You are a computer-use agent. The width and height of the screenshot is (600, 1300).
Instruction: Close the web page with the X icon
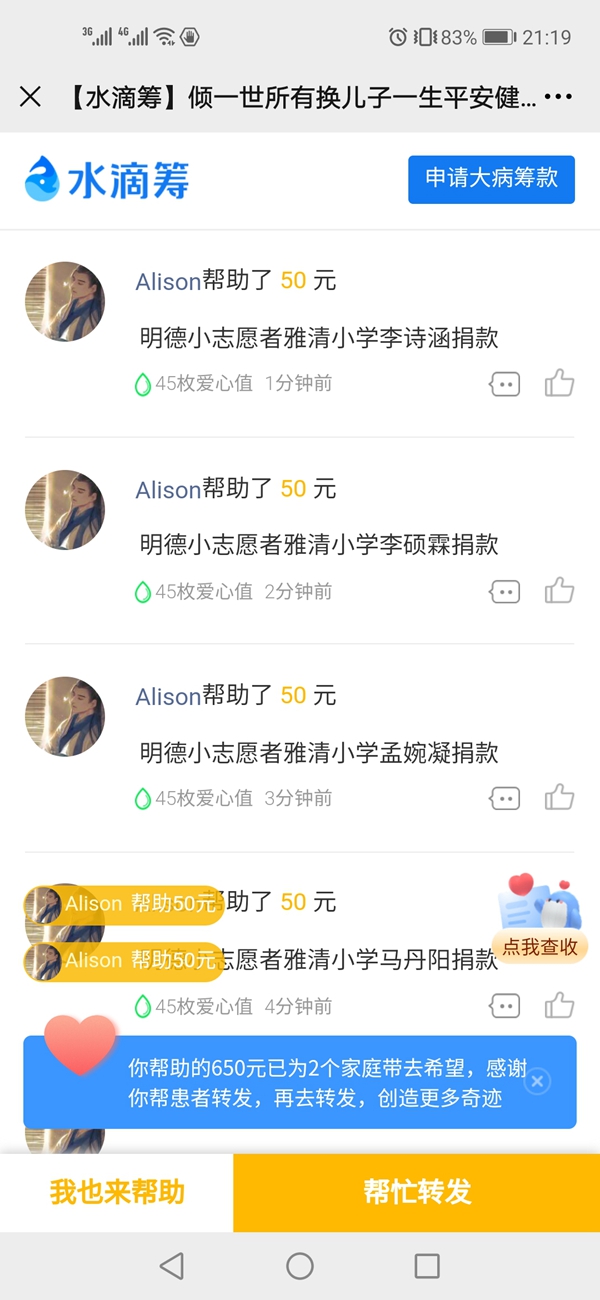pyautogui.click(x=30, y=97)
